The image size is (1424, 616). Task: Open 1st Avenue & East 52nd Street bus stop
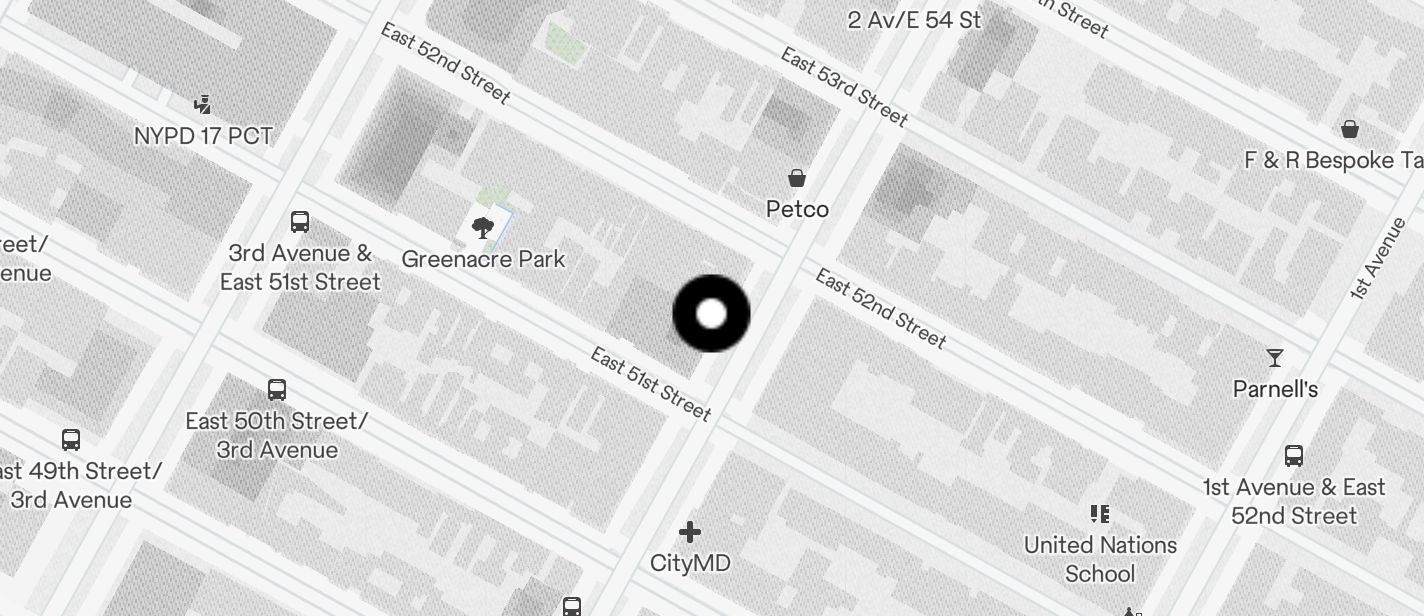[1294, 456]
